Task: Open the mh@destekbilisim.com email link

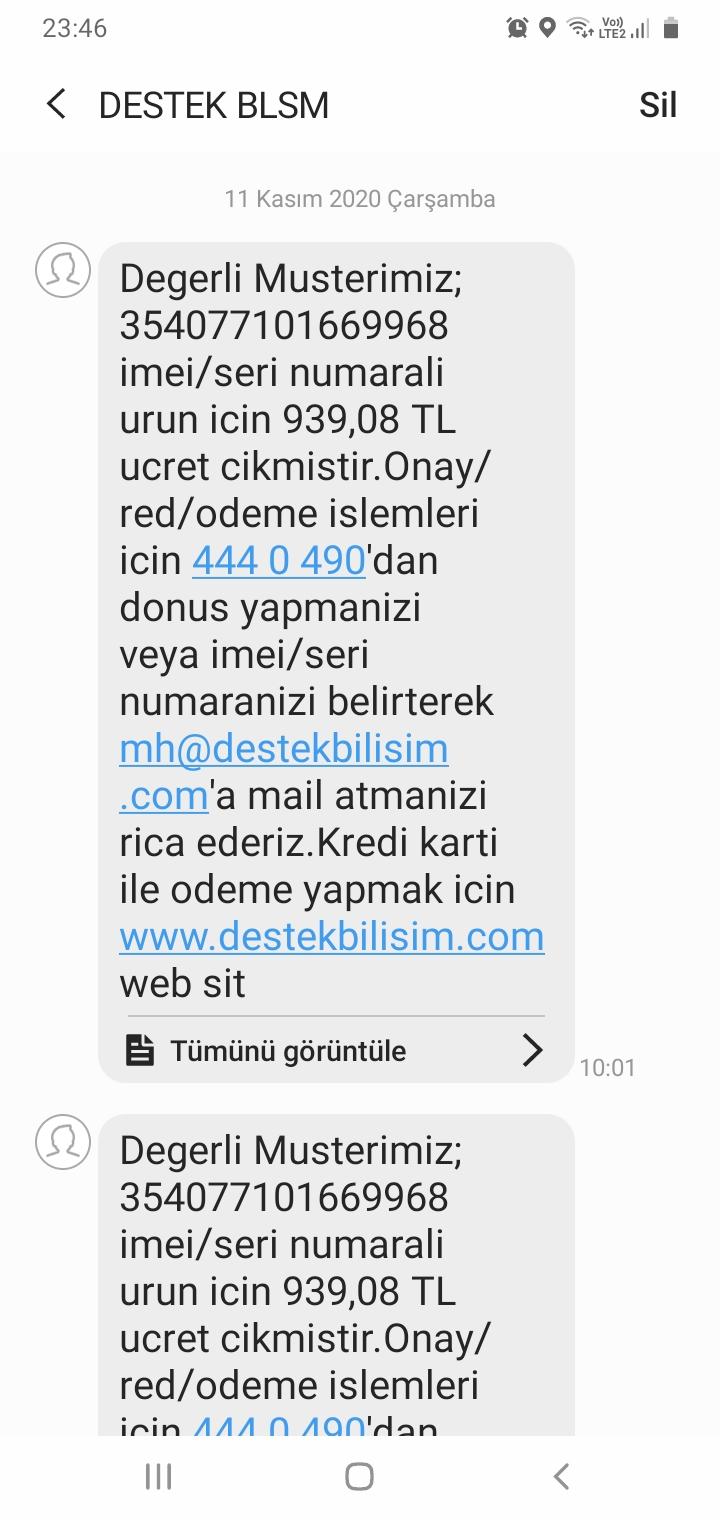Action: [x=284, y=772]
